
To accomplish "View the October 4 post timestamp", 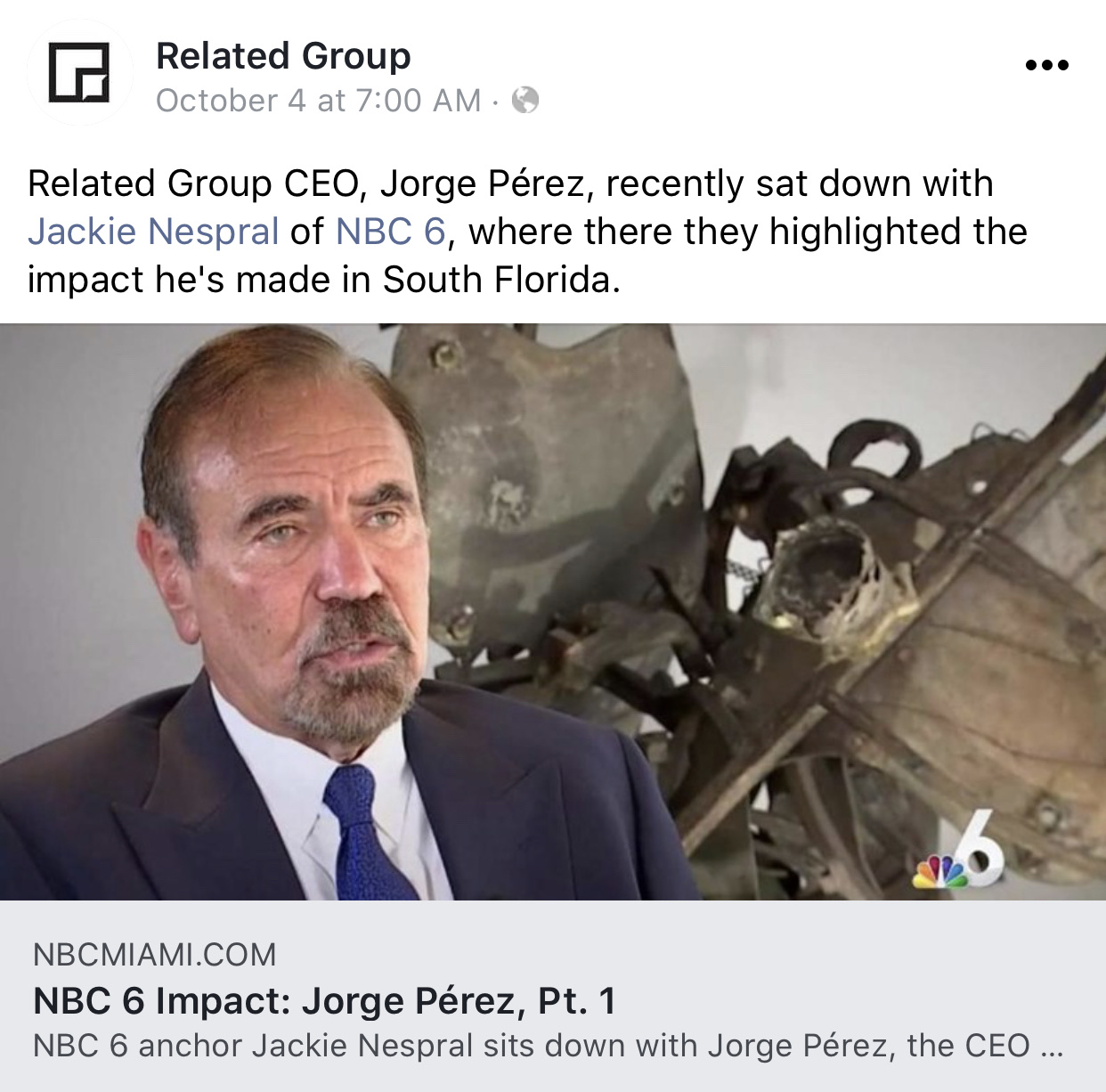I will click(x=318, y=101).
